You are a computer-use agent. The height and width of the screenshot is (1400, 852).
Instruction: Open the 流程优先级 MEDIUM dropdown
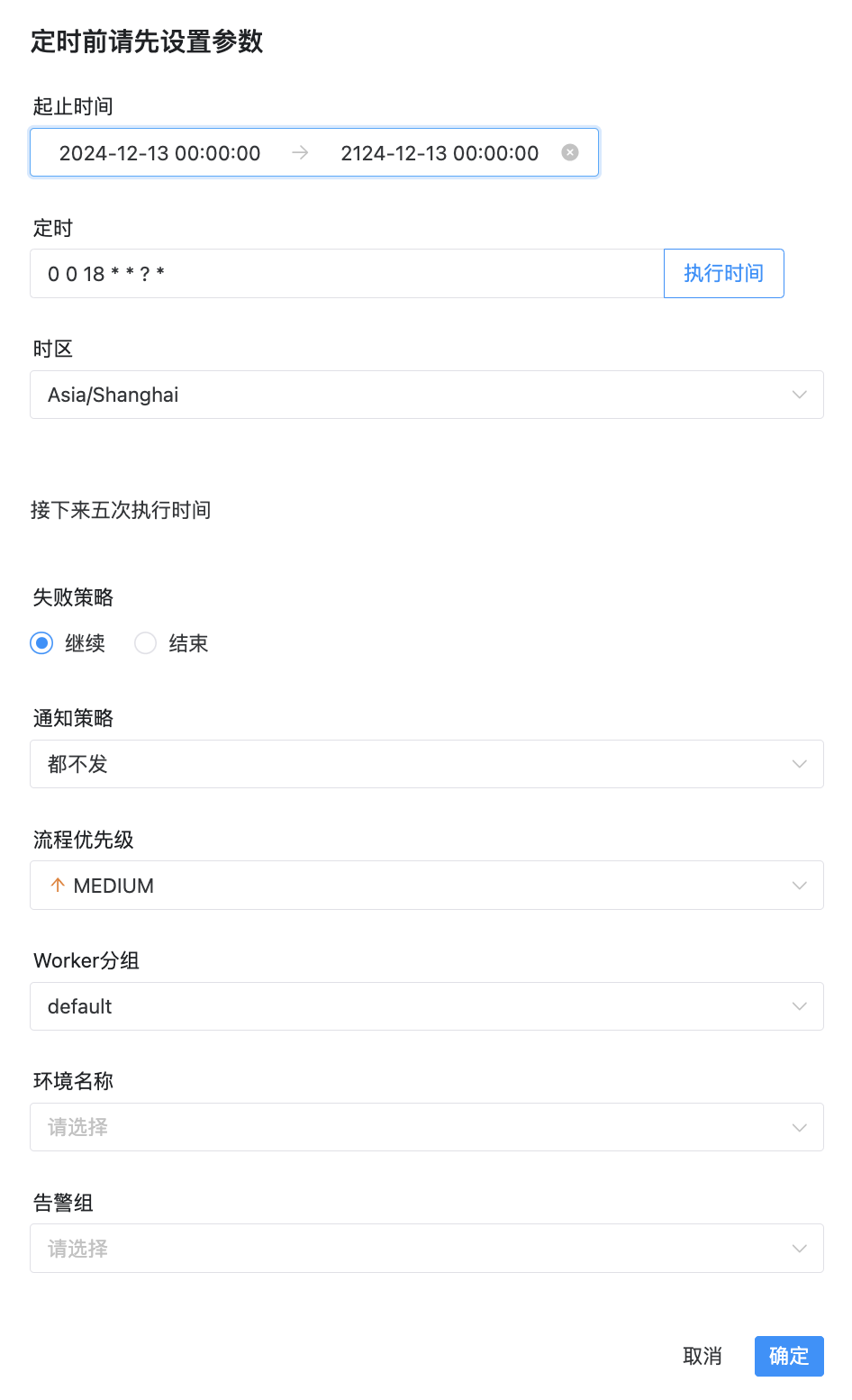click(427, 885)
